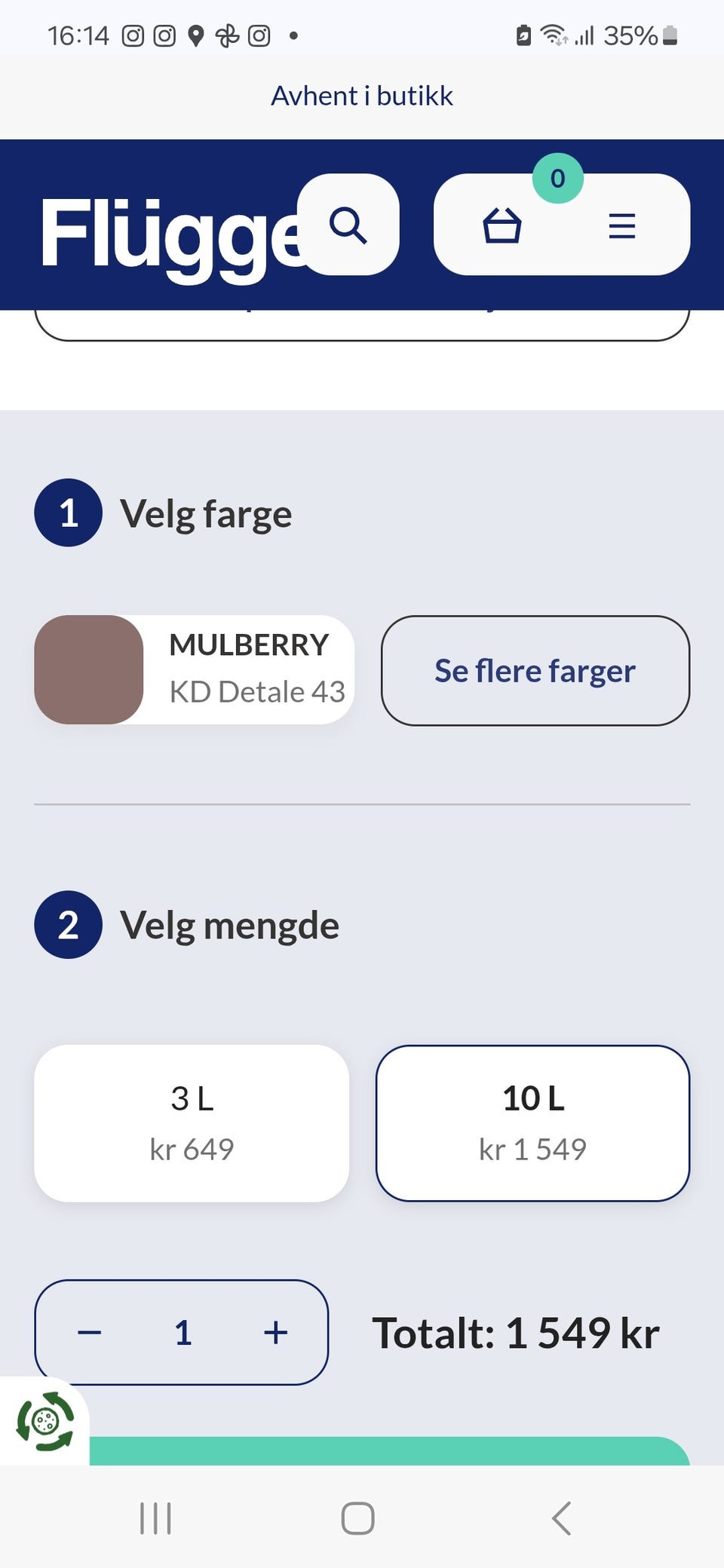Image resolution: width=724 pixels, height=1568 pixels.
Task: Open the hamburger menu icon
Action: pos(621,228)
